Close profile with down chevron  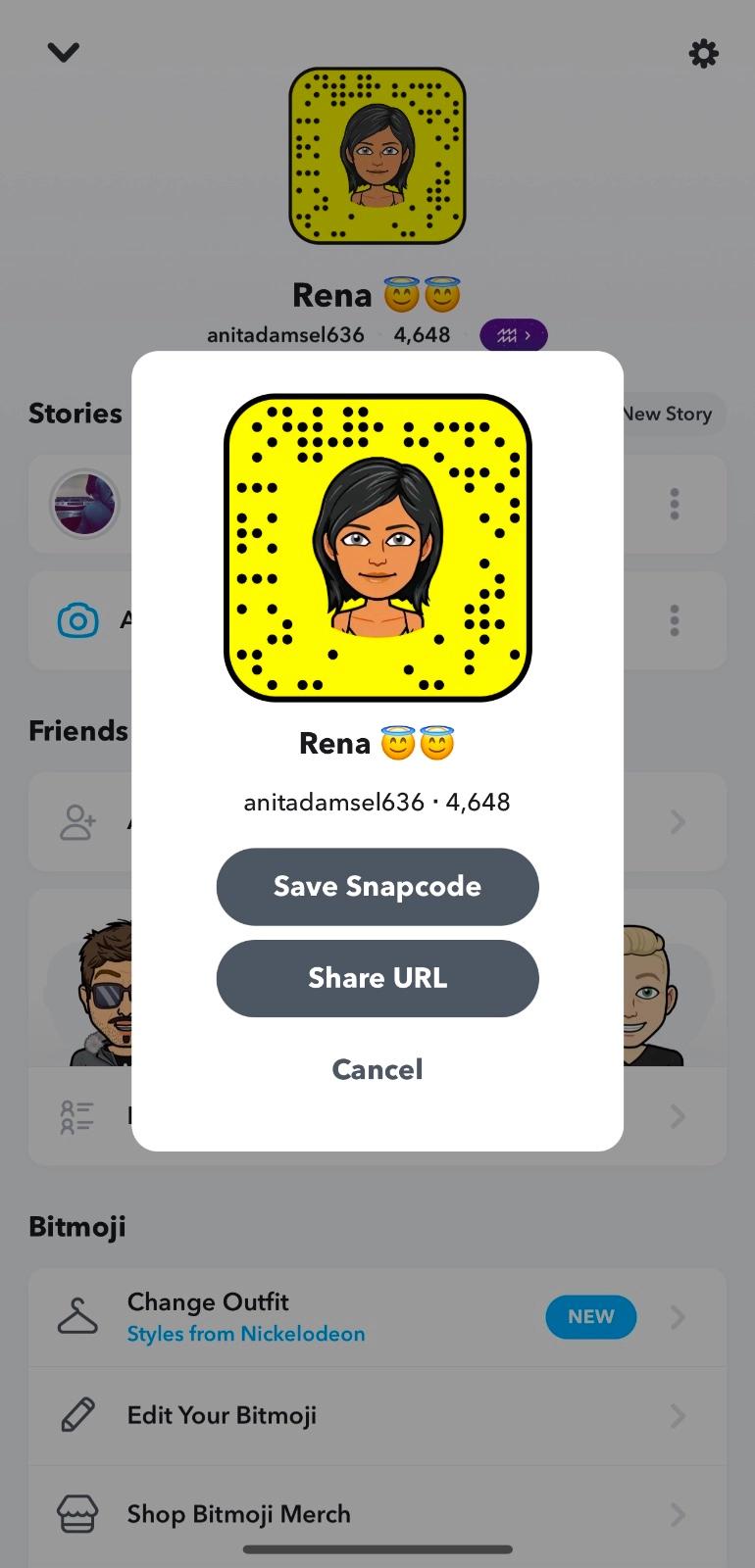click(64, 53)
